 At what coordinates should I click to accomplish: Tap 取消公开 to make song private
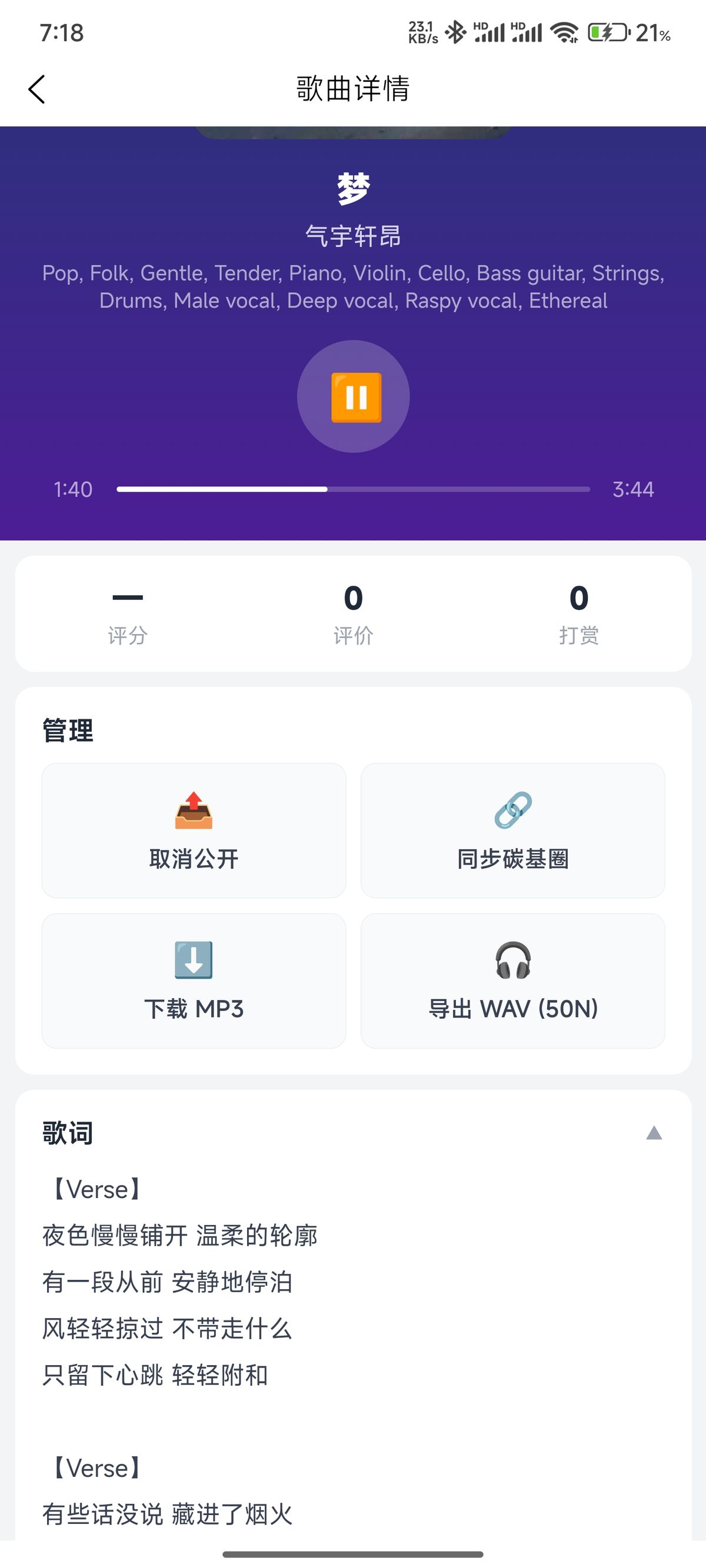(194, 830)
